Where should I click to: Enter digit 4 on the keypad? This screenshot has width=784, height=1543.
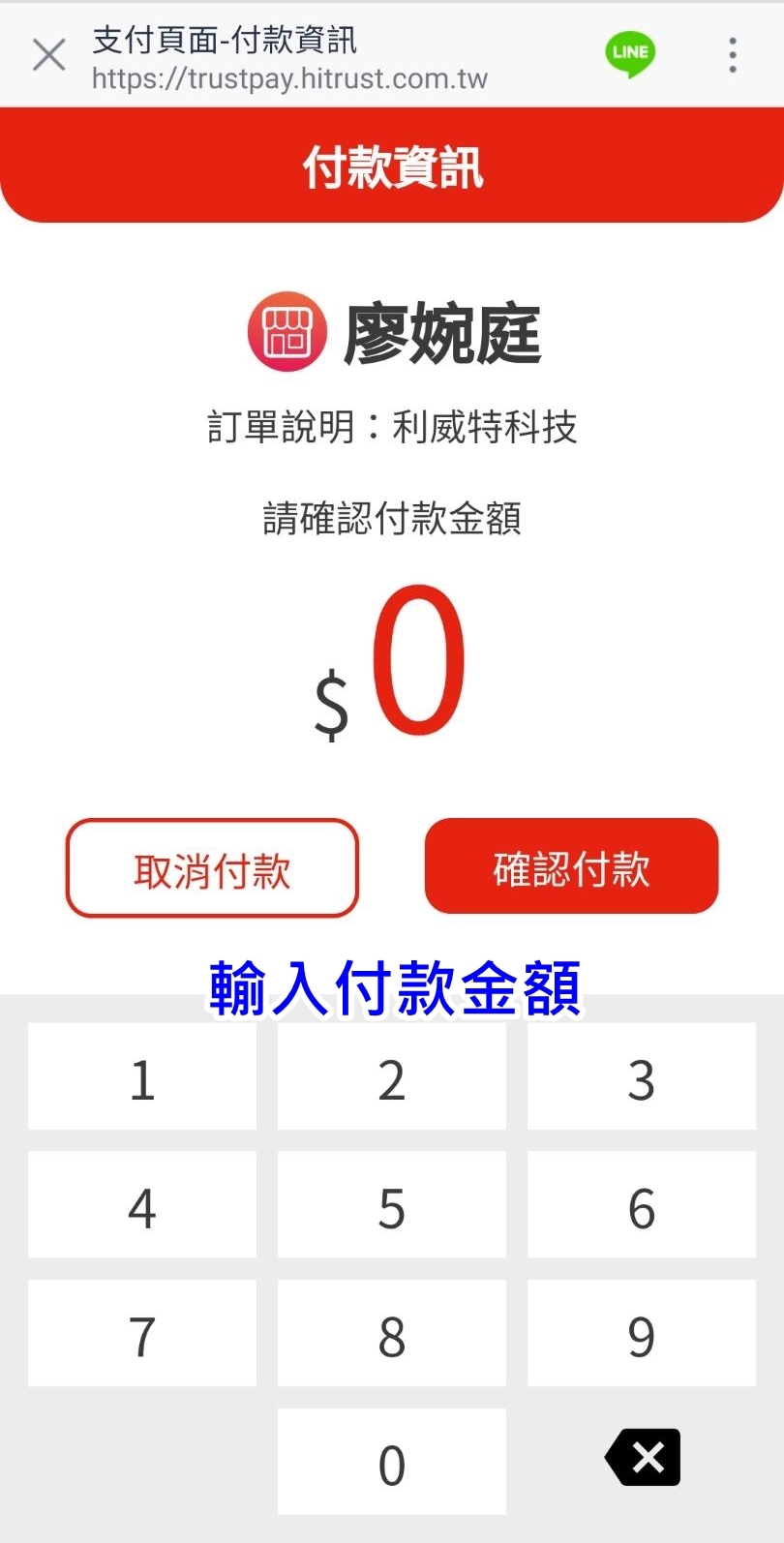pos(142,1205)
